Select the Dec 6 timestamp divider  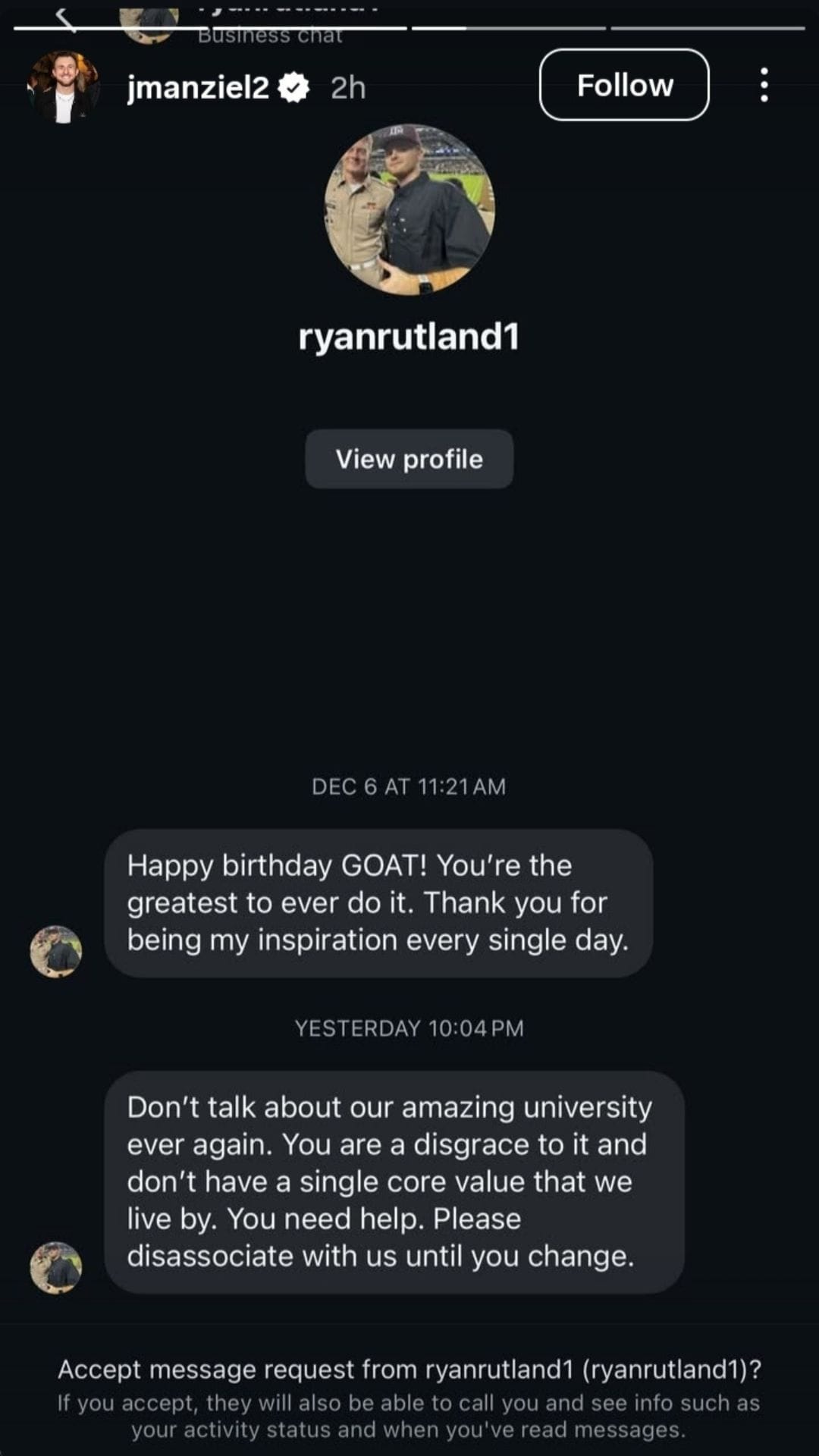(x=409, y=786)
